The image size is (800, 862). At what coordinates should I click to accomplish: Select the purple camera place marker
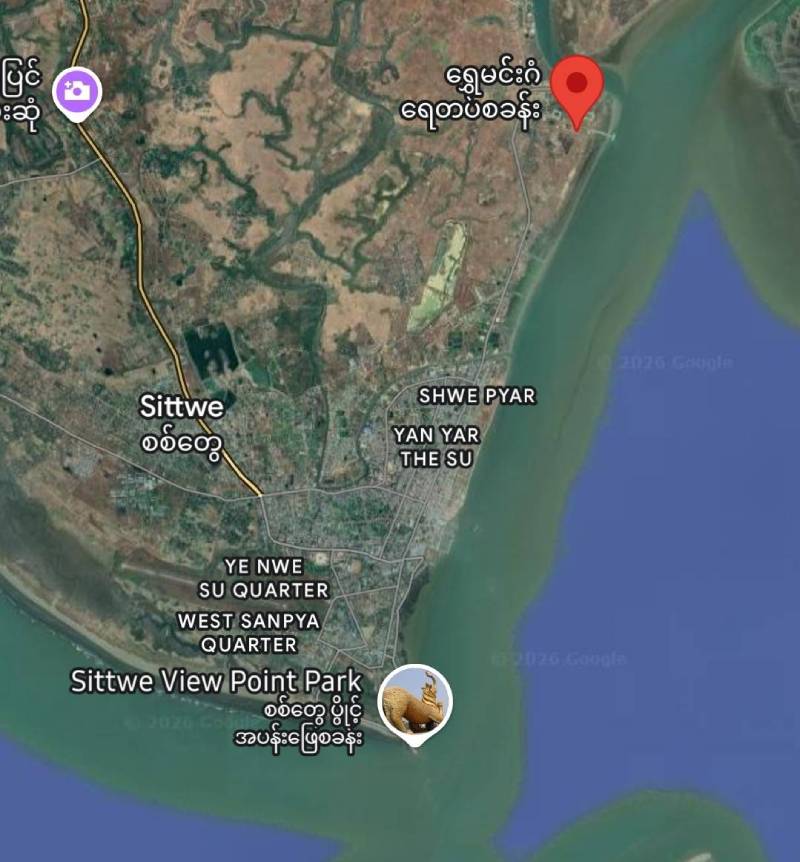point(78,92)
